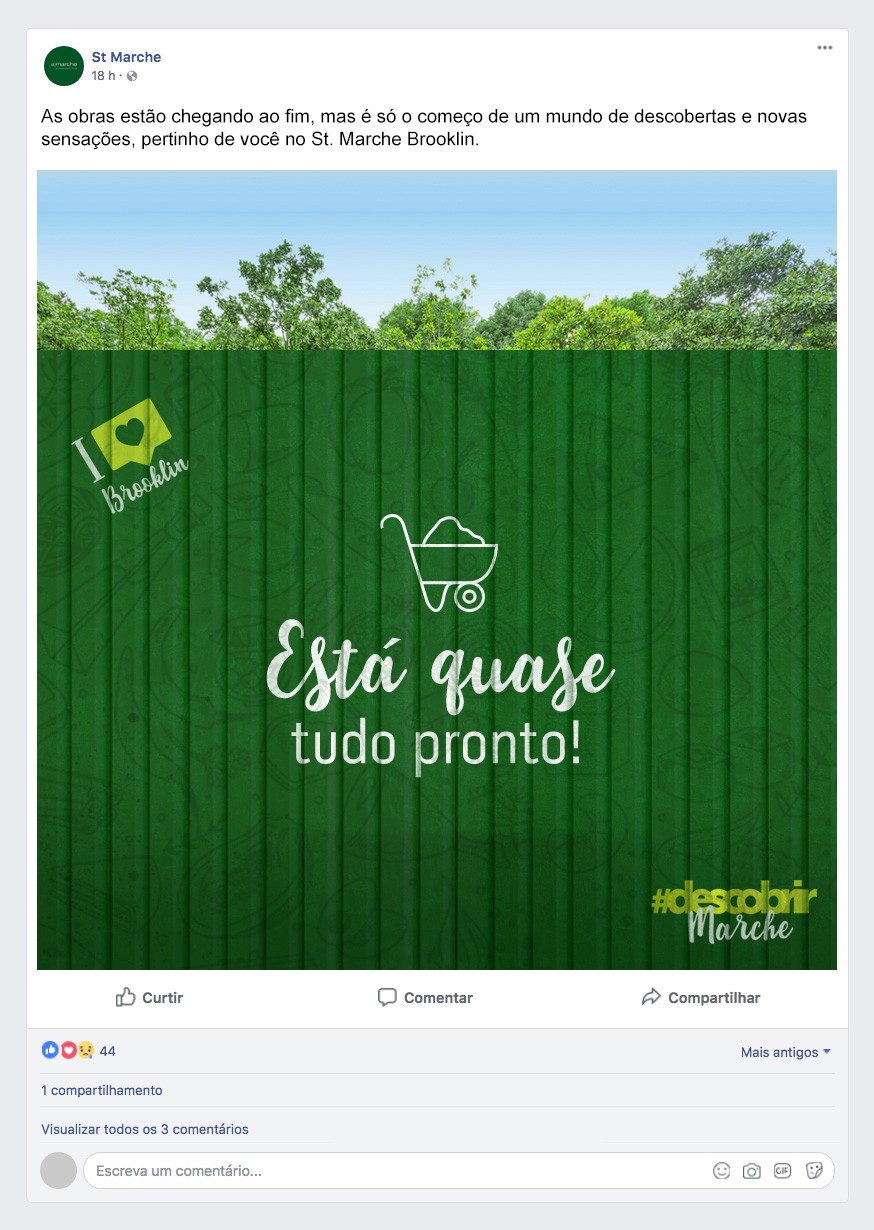Image resolution: width=874 pixels, height=1230 pixels.
Task: Share the post via Compartilhar
Action: point(701,997)
